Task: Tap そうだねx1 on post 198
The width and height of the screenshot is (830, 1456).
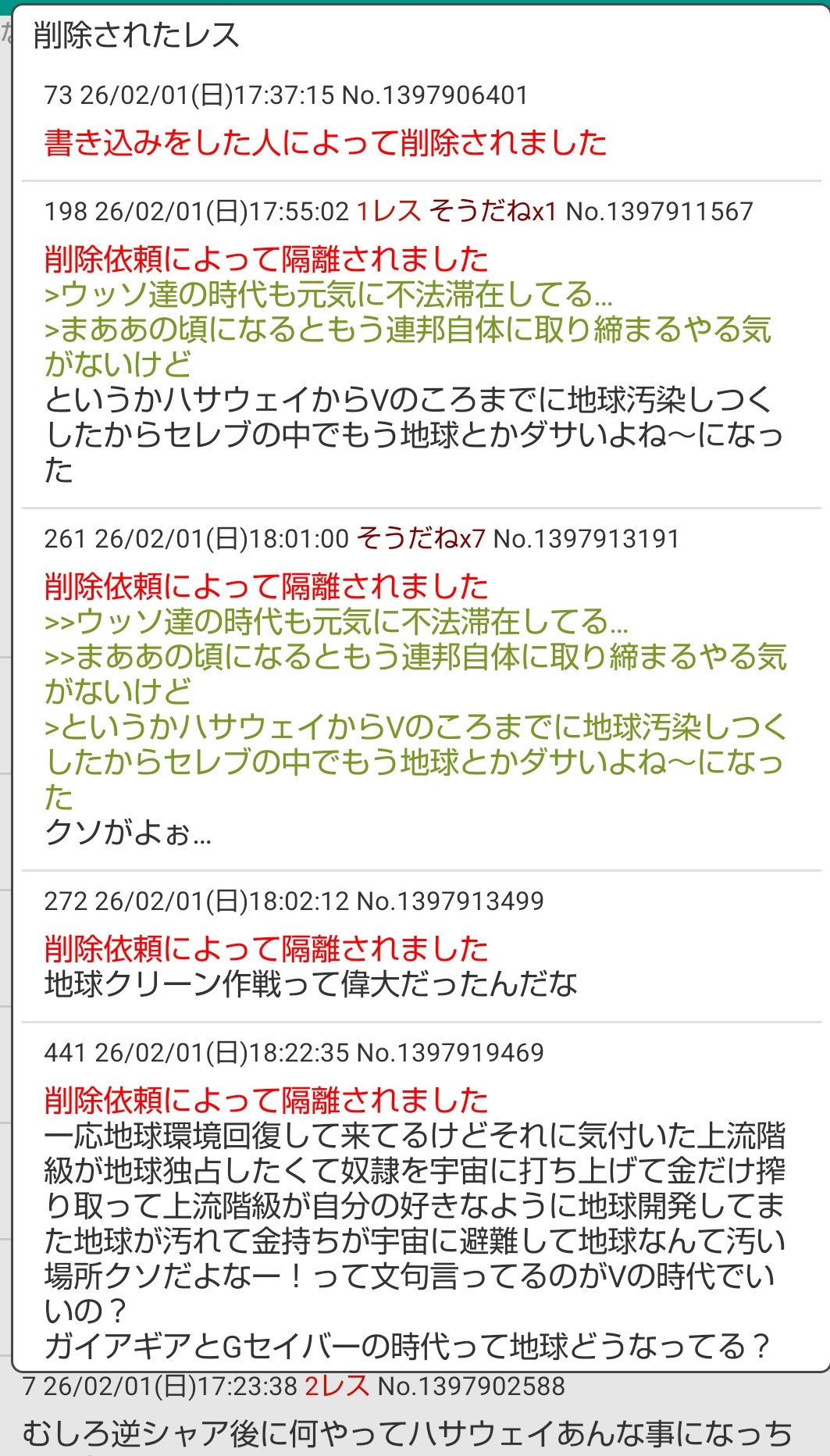Action: pyautogui.click(x=493, y=211)
